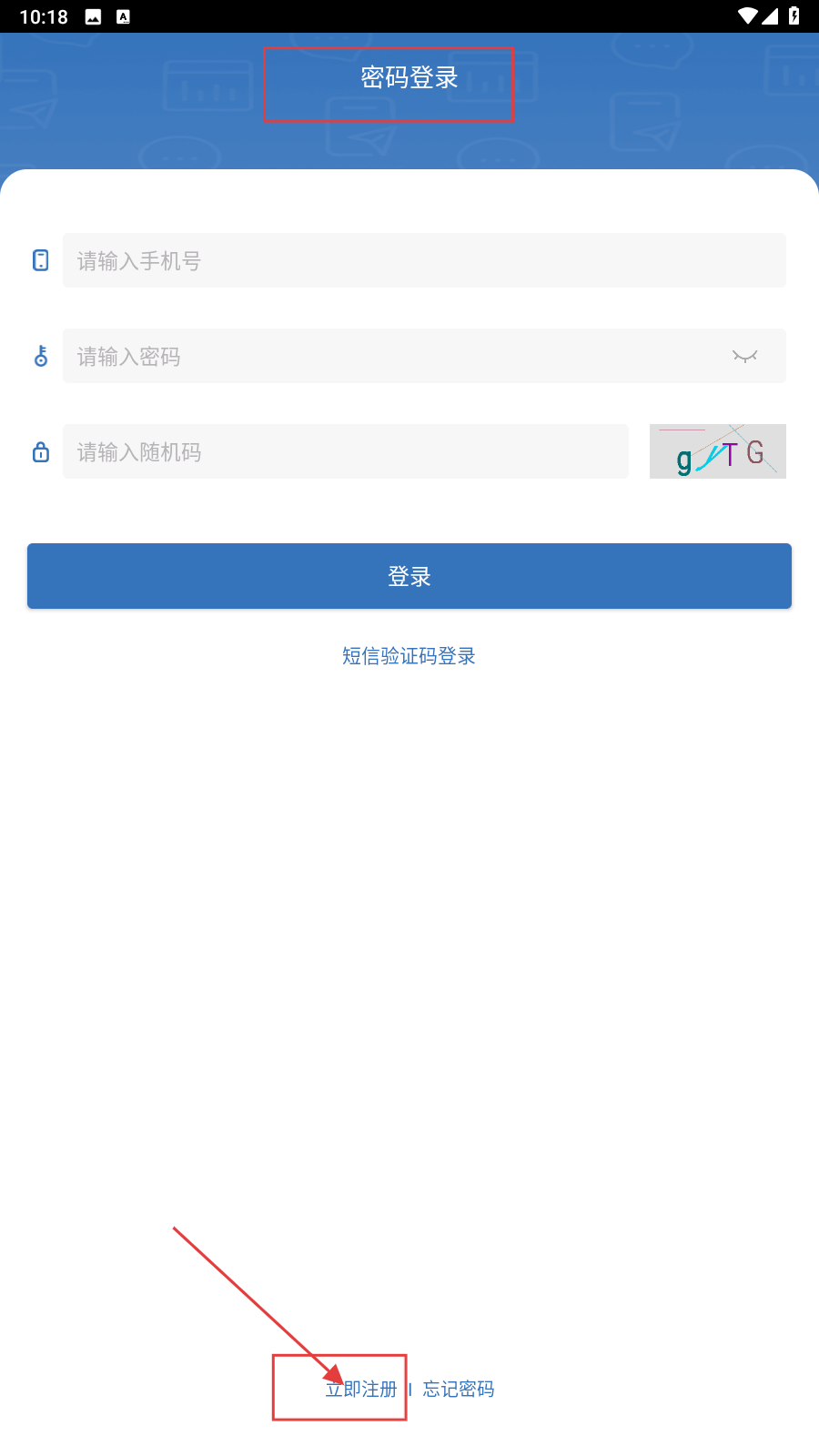This screenshot has height=1456, width=819.
Task: Switch to 短信验证码登录
Action: pos(409,656)
